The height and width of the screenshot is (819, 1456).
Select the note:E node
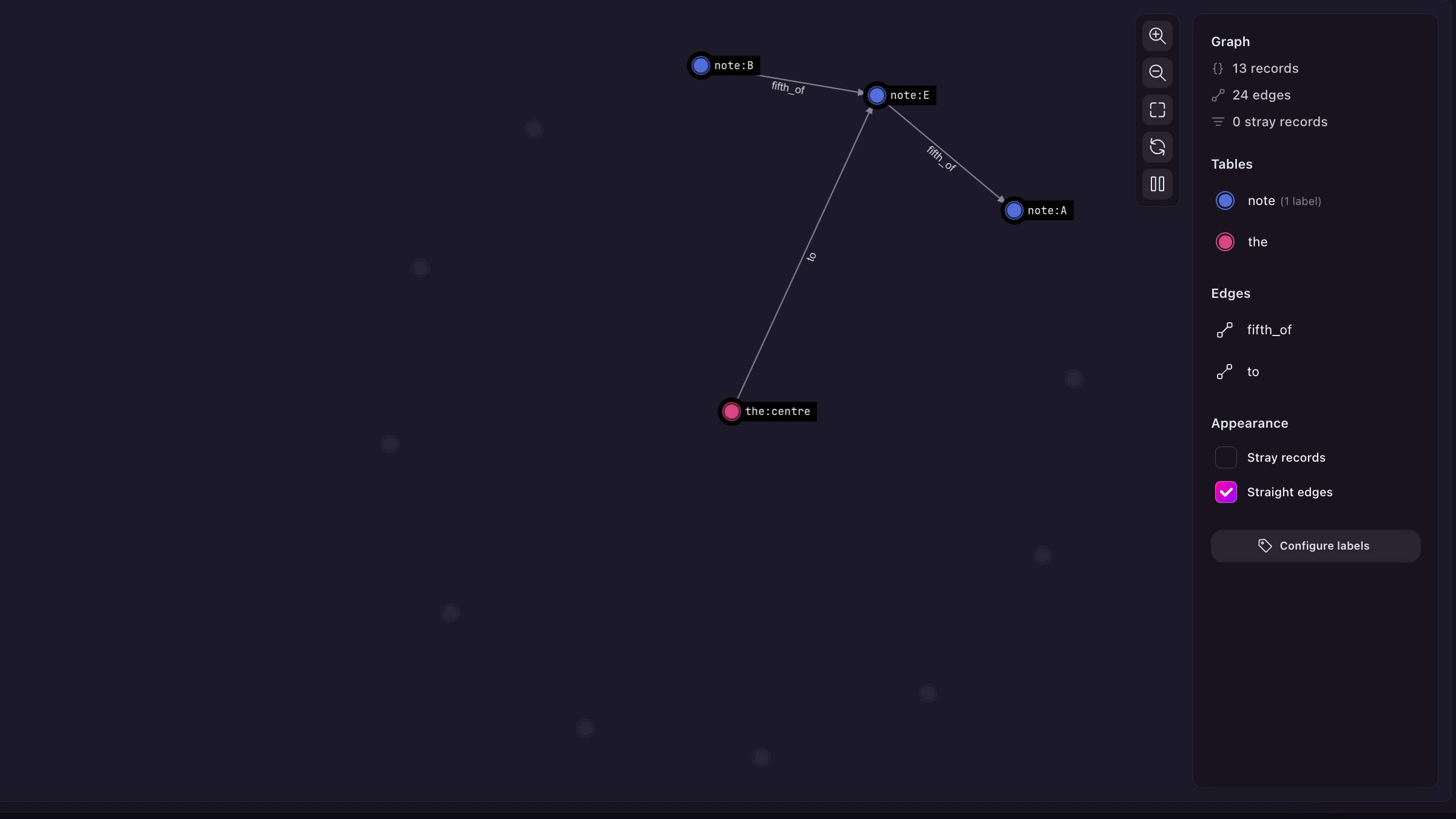pyautogui.click(x=876, y=95)
